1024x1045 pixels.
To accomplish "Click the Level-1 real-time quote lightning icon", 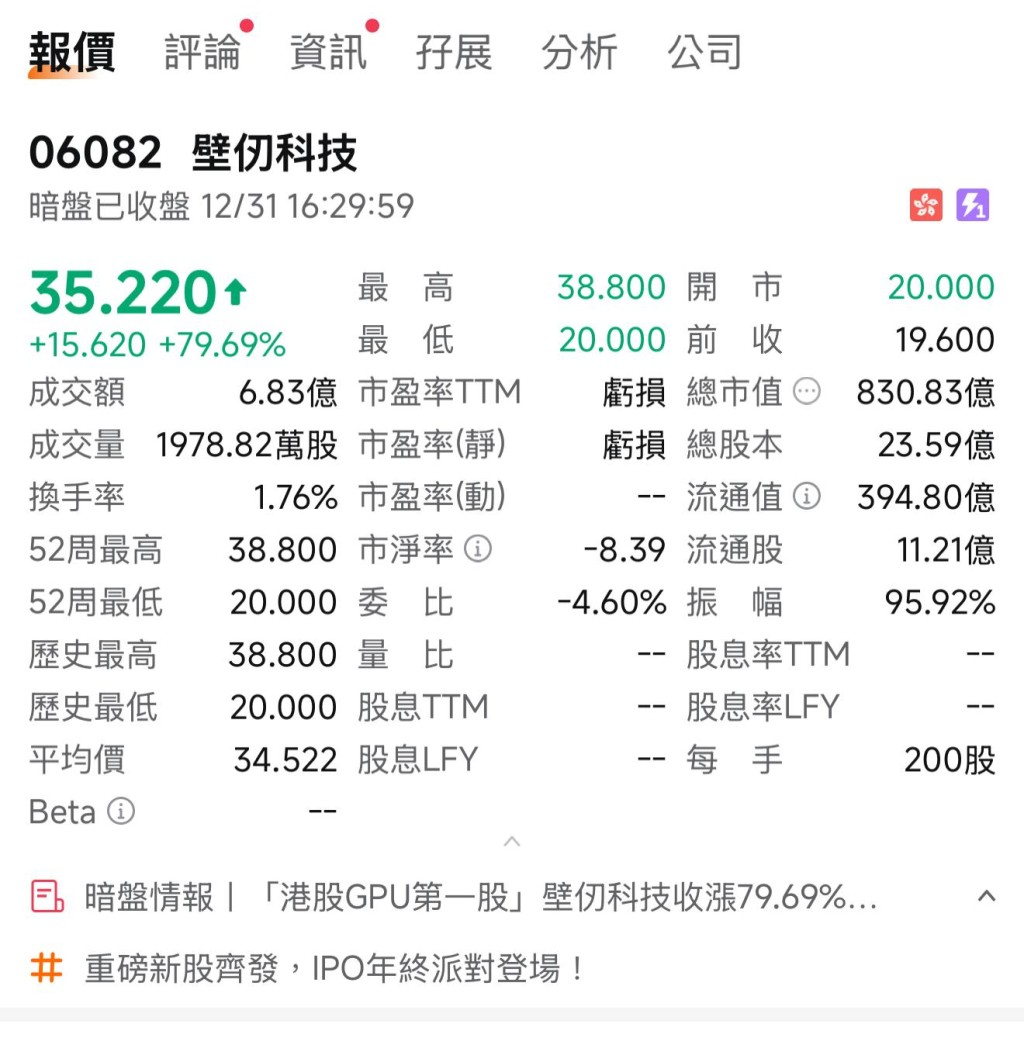I will [x=975, y=204].
